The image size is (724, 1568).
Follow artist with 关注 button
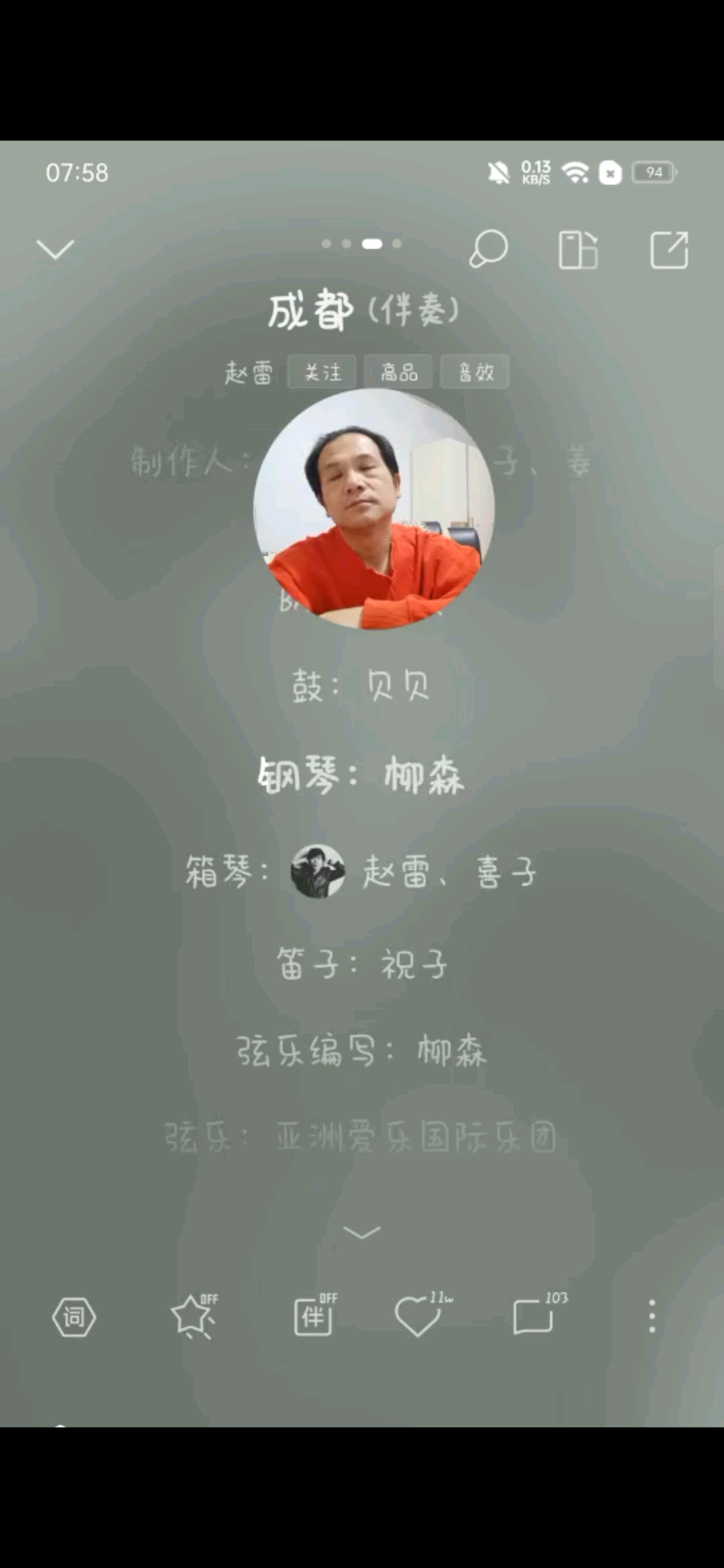(x=322, y=372)
